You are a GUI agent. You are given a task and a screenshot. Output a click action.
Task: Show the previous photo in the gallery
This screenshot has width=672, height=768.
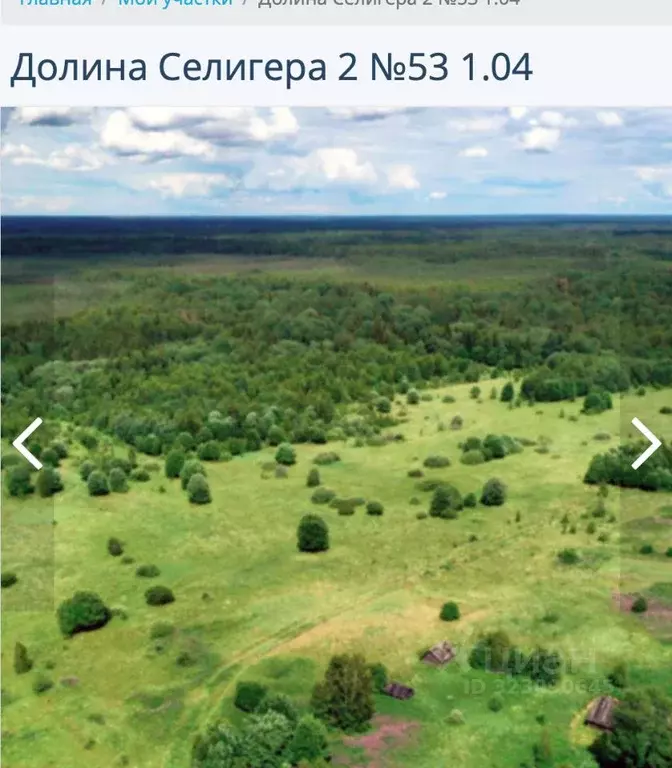pos(27,443)
